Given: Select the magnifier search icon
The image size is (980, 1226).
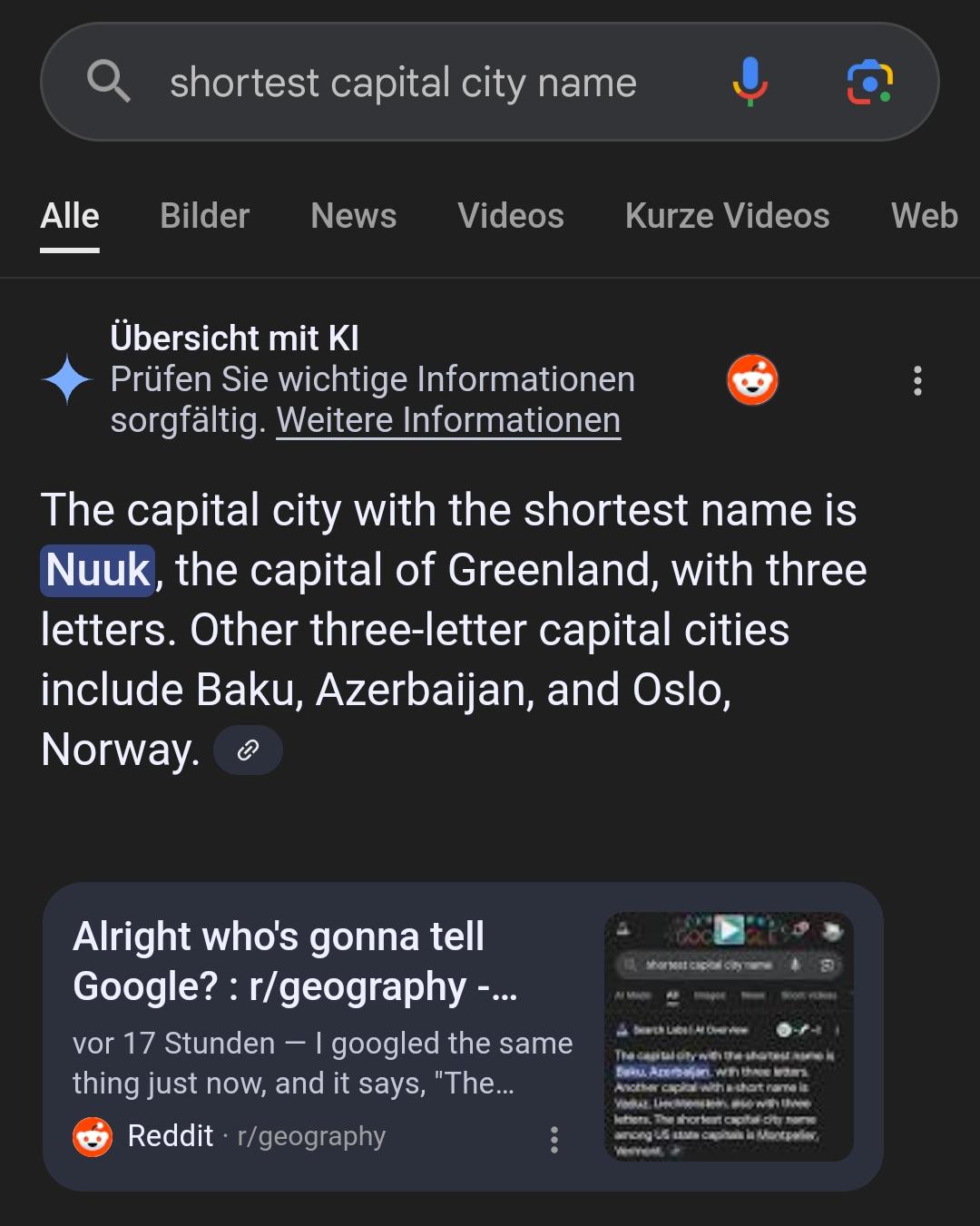Looking at the screenshot, I should pyautogui.click(x=109, y=82).
